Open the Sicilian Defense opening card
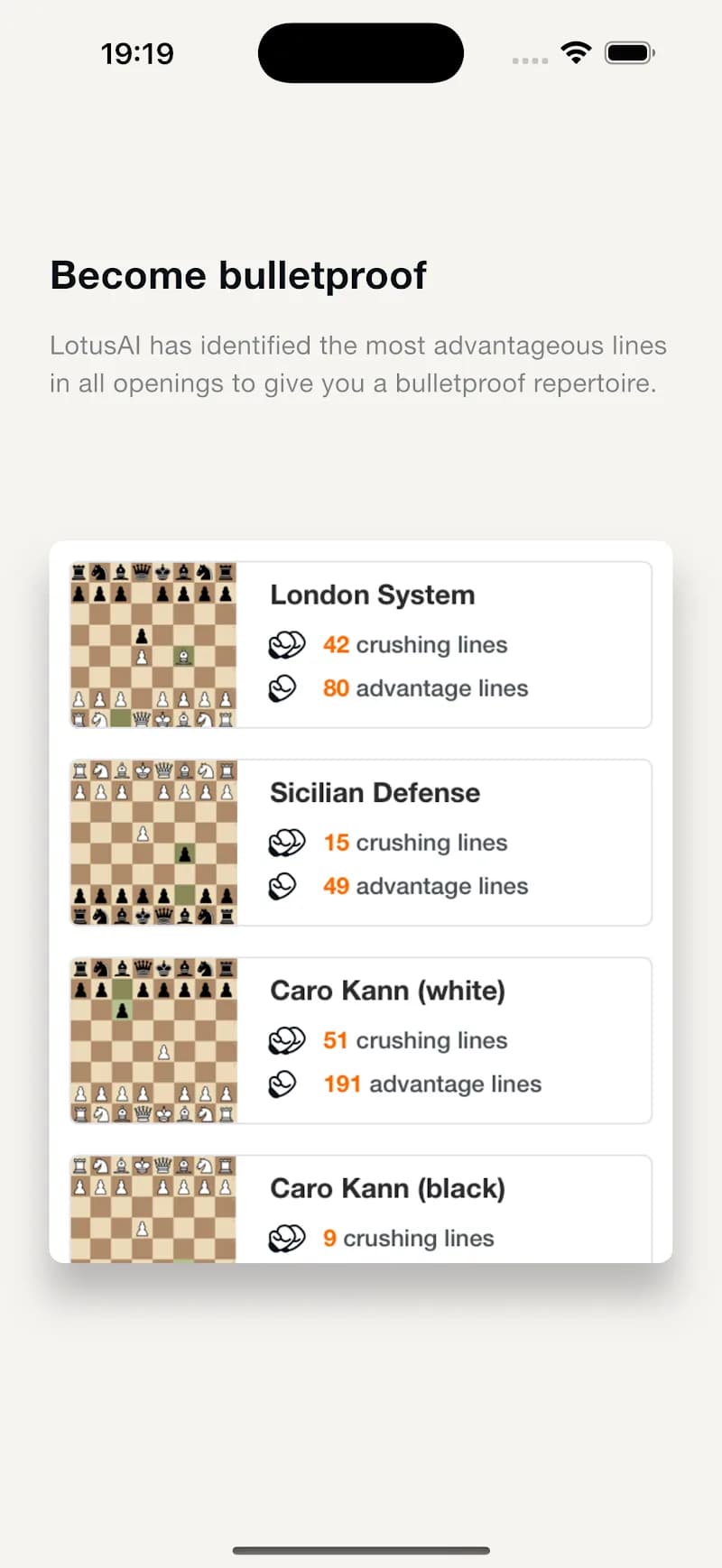Image resolution: width=722 pixels, height=1568 pixels. pos(375,792)
